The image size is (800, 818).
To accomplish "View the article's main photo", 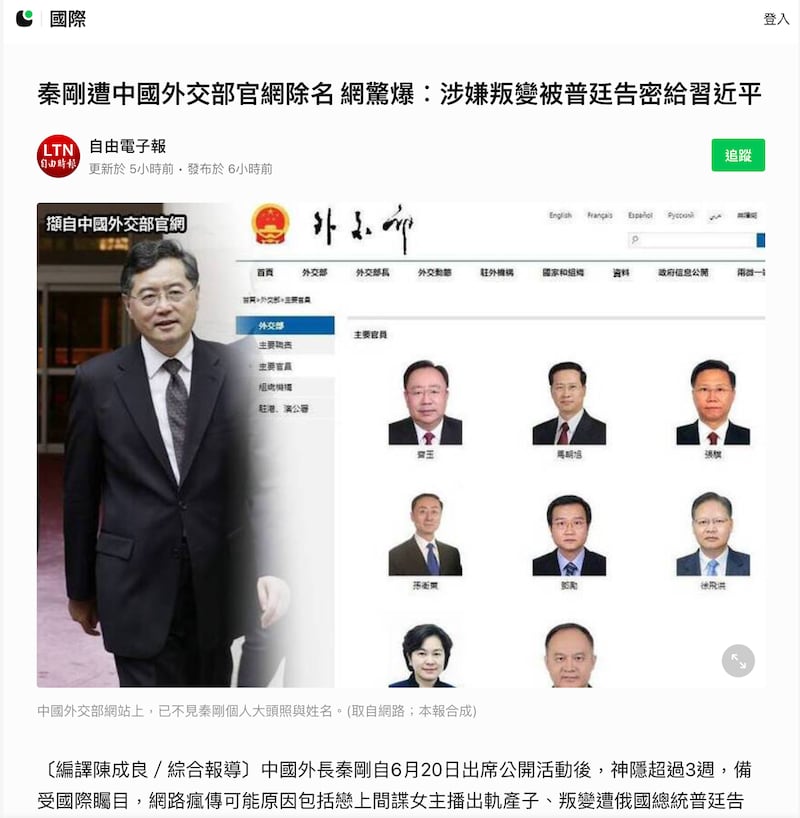I will [x=400, y=444].
